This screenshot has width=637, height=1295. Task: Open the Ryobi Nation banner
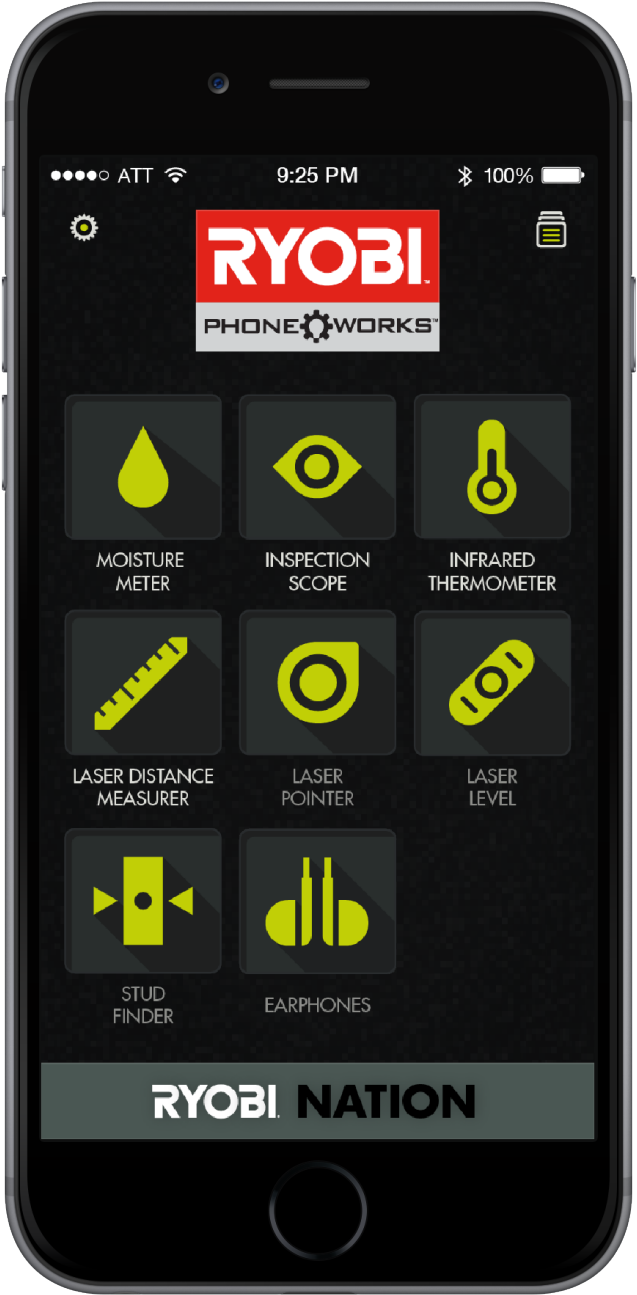[317, 1101]
